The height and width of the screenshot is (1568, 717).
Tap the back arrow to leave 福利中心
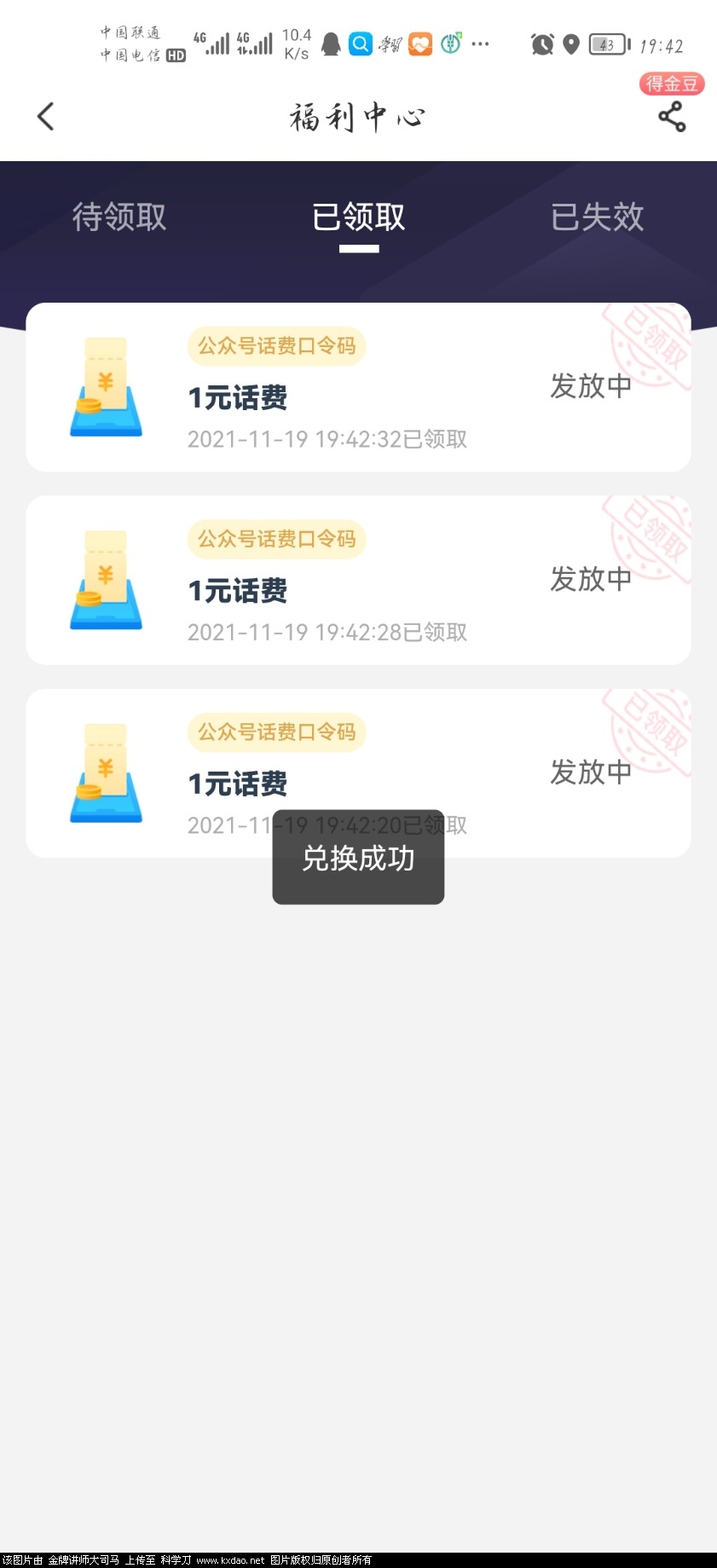pos(44,116)
